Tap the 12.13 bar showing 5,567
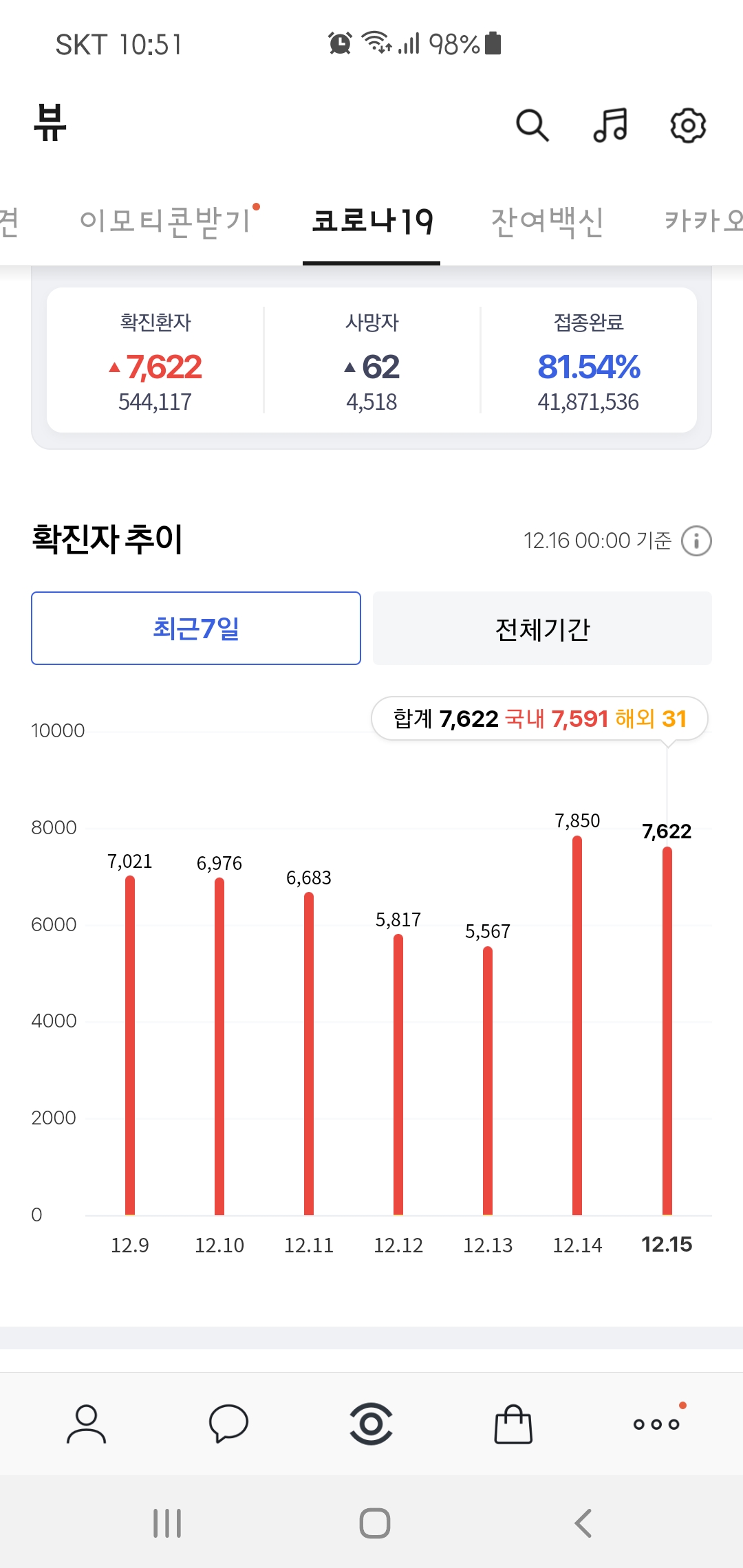 (488, 1081)
